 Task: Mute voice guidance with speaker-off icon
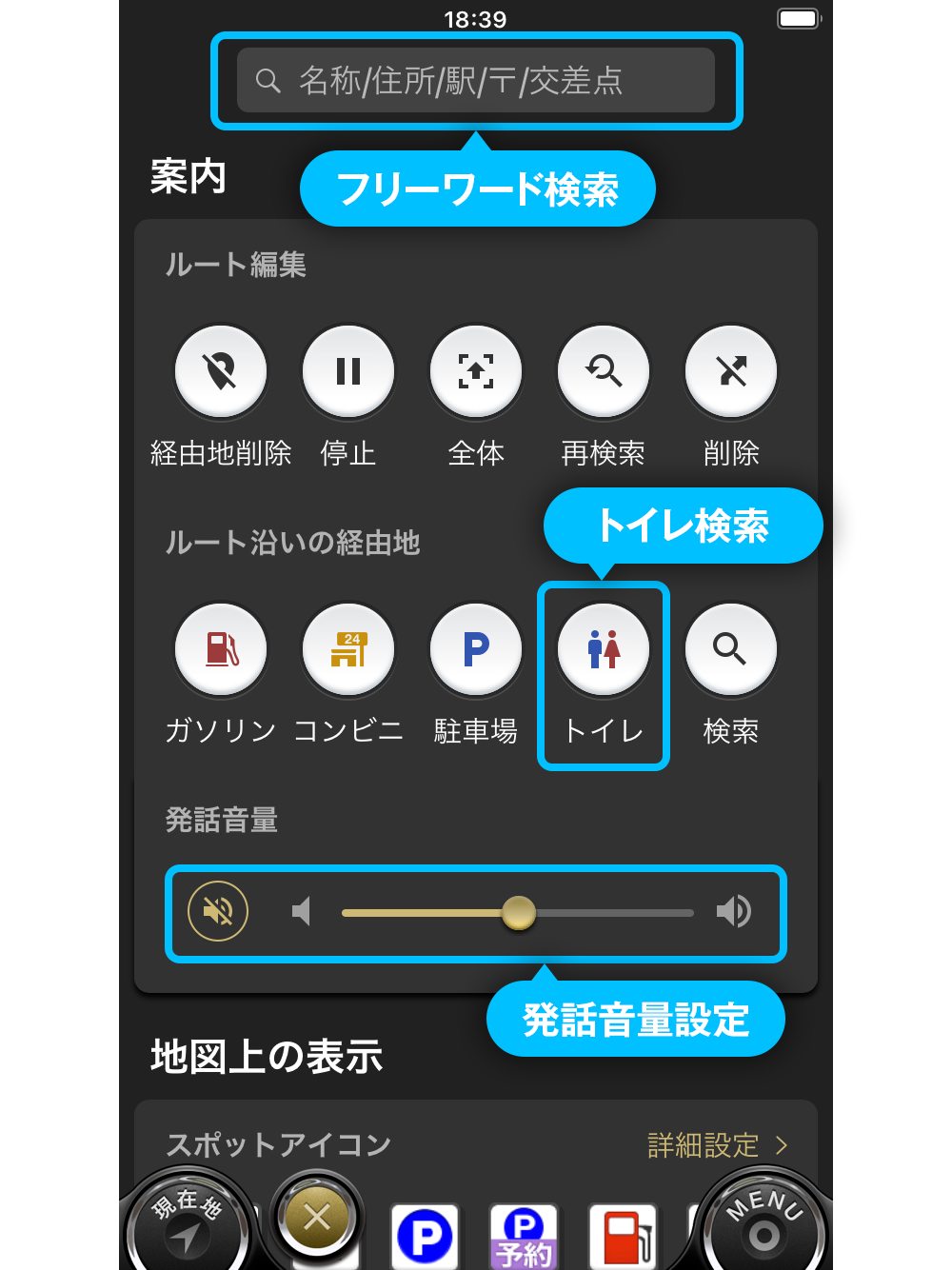[x=218, y=912]
